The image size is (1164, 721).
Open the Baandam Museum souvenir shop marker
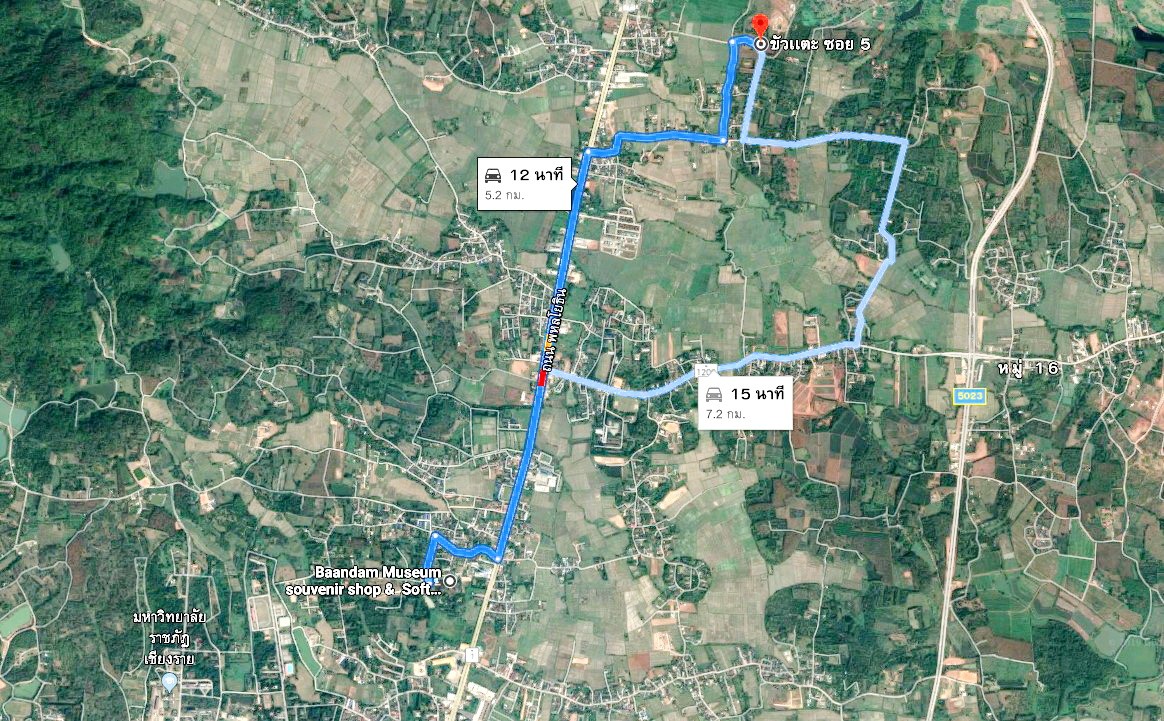coord(450,581)
